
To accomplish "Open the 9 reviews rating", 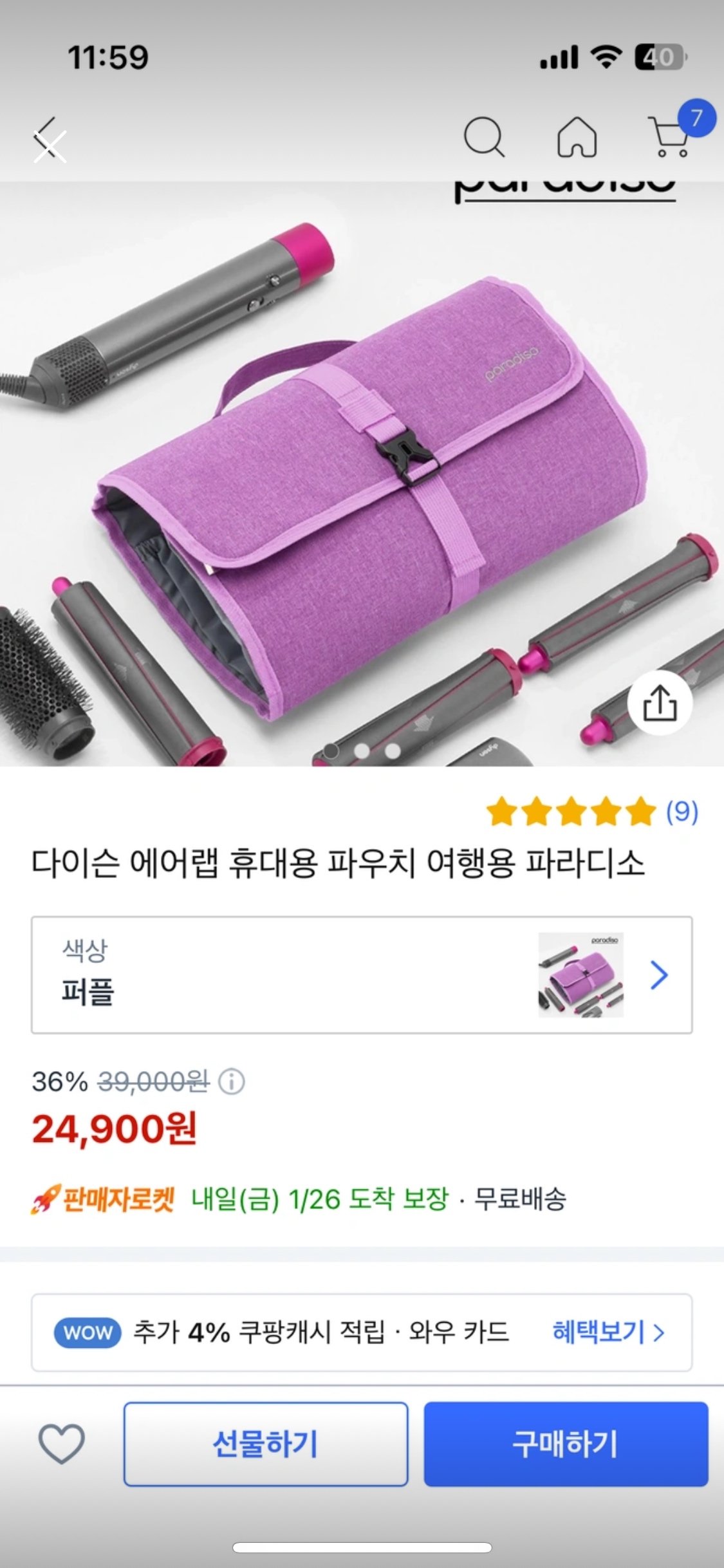I will 591,811.
